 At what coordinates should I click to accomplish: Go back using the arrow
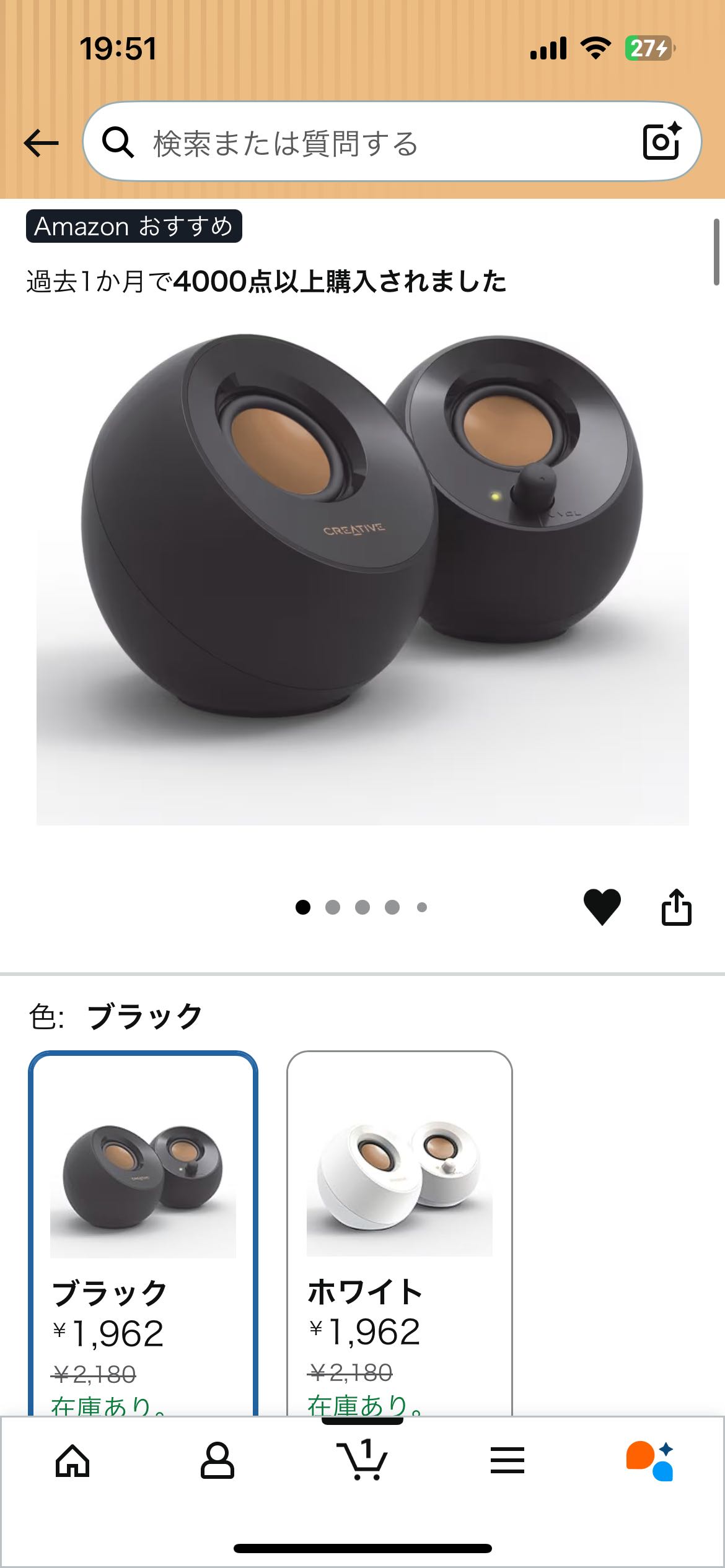(x=41, y=143)
